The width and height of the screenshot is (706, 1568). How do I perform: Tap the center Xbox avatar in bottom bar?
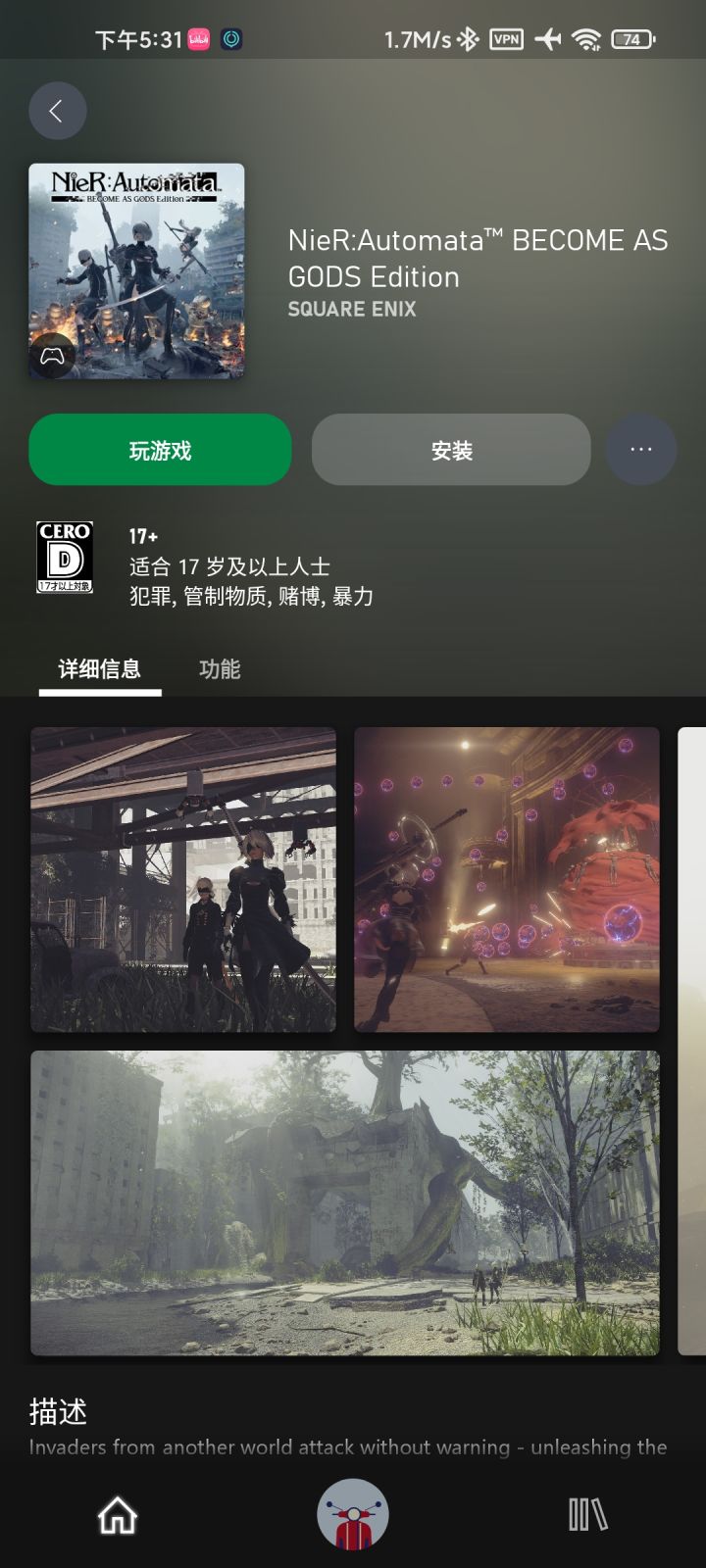pos(353,1514)
